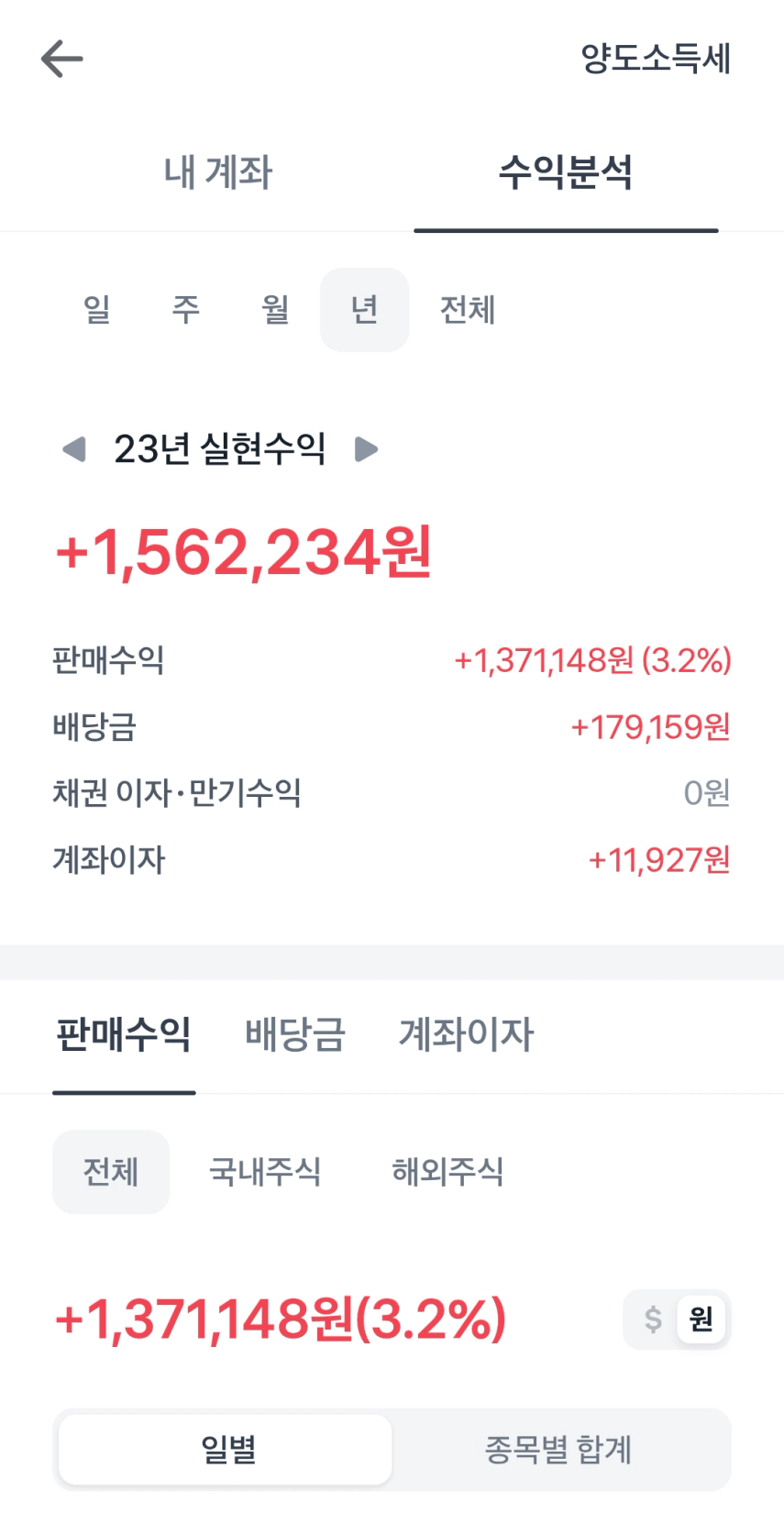This screenshot has width=784, height=1535.
Task: Choose the 월 period filter
Action: tap(275, 310)
